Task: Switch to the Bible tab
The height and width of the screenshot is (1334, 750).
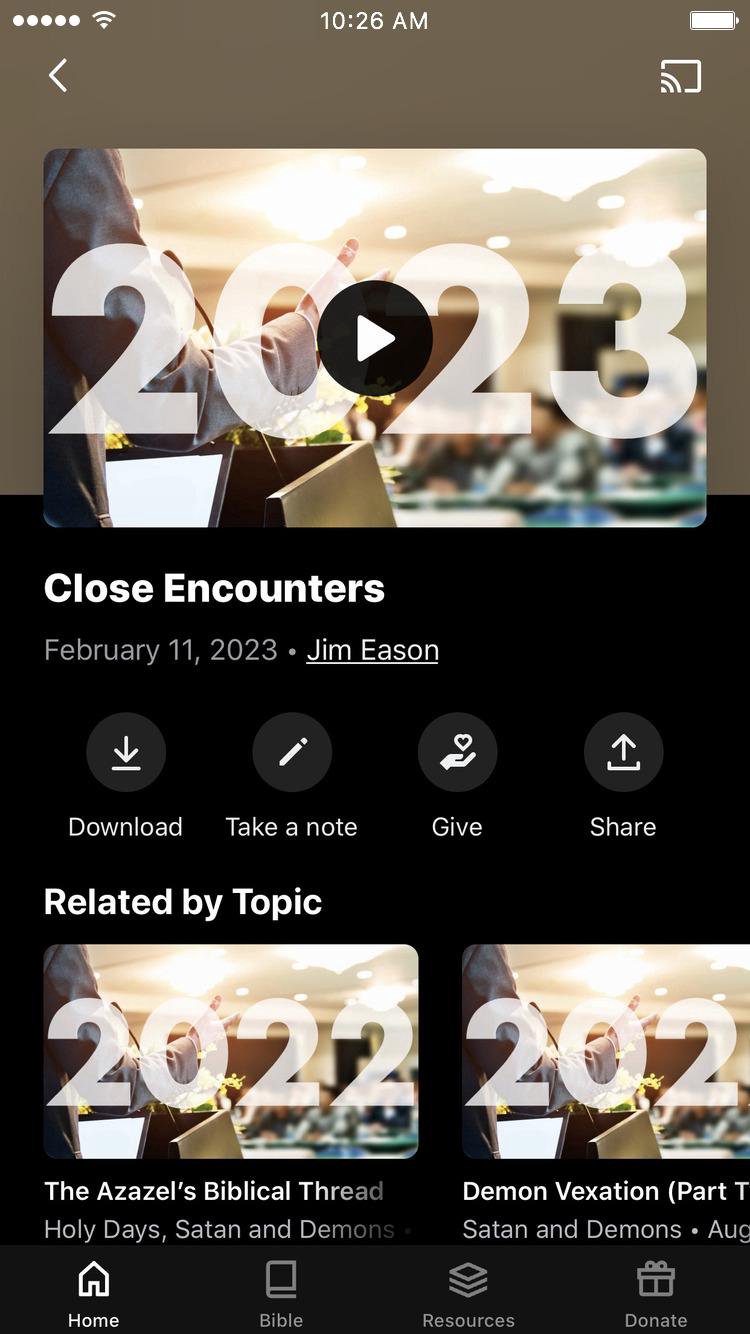Action: [281, 1294]
